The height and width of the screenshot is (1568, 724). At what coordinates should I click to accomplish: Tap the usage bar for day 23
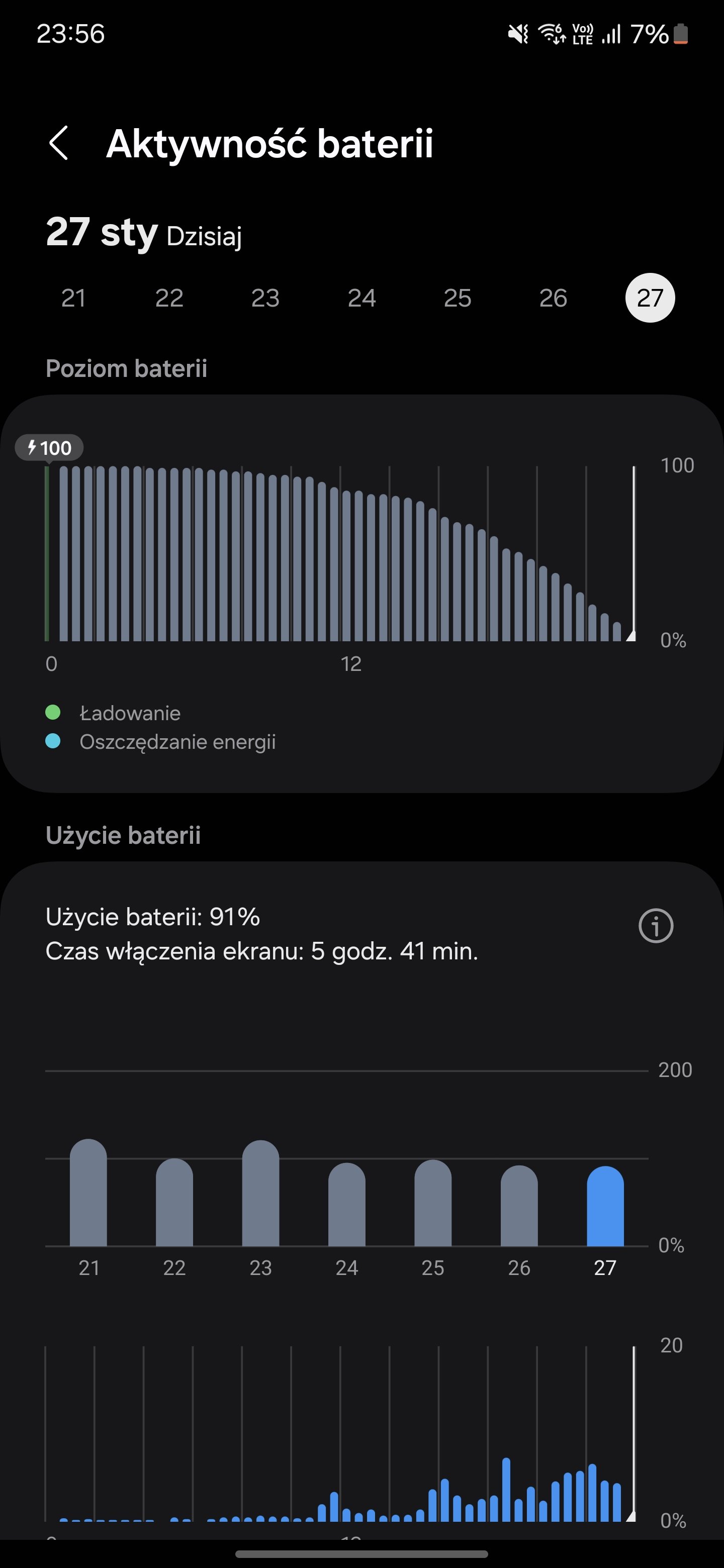260,1193
